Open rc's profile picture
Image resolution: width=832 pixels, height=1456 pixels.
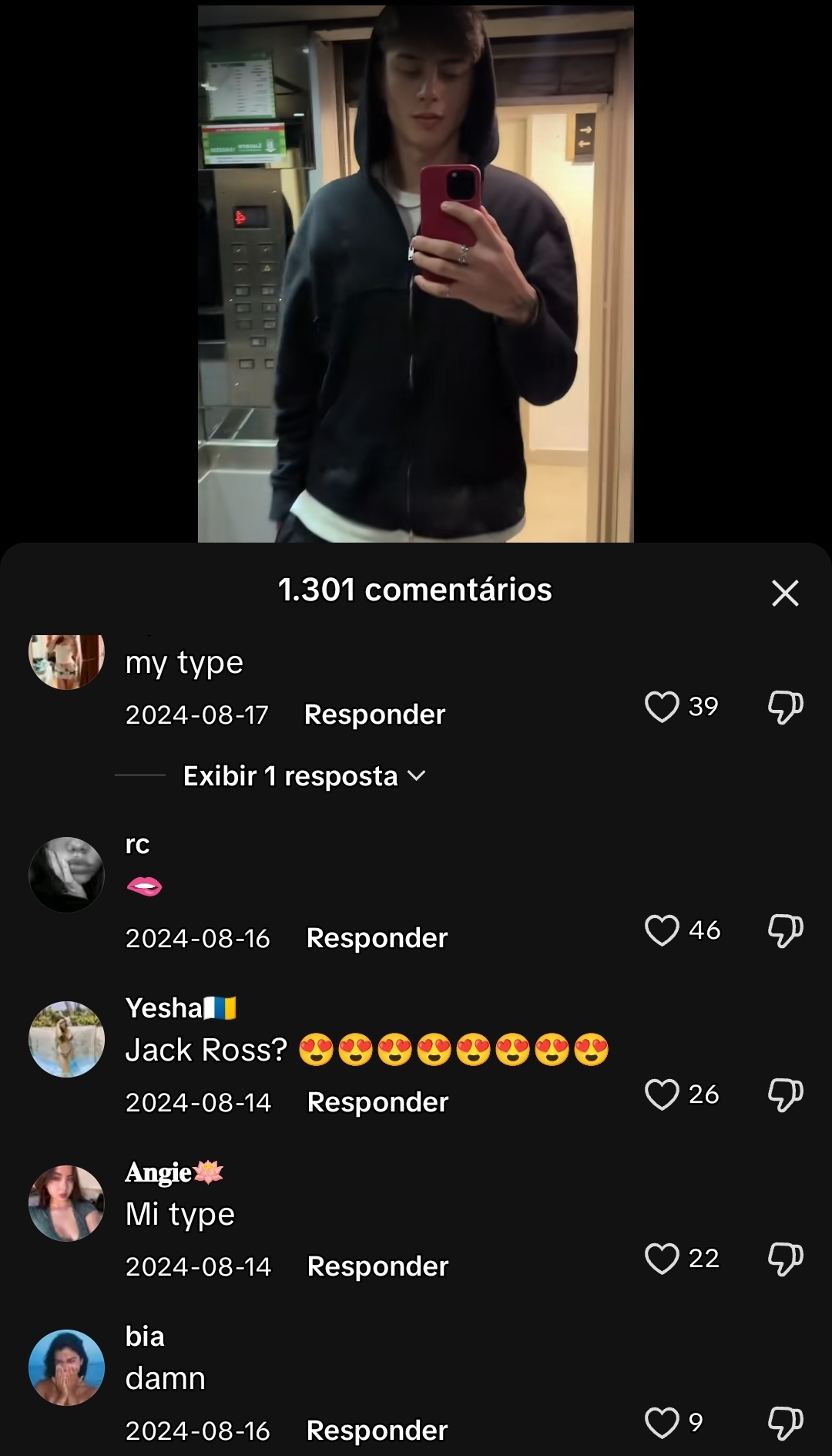[66, 875]
